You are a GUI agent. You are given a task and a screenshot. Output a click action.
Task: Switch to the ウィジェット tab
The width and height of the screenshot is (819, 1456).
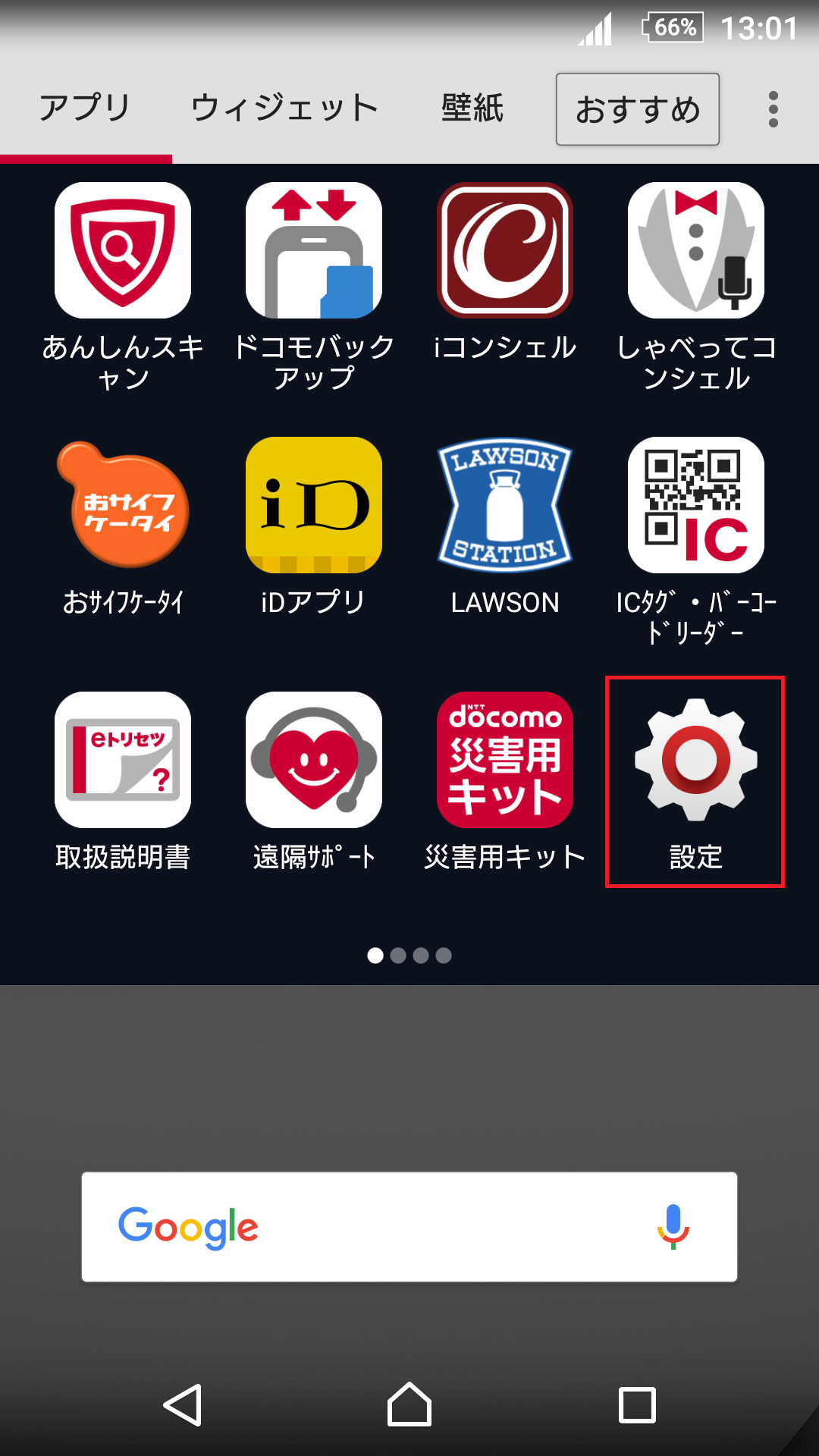283,108
